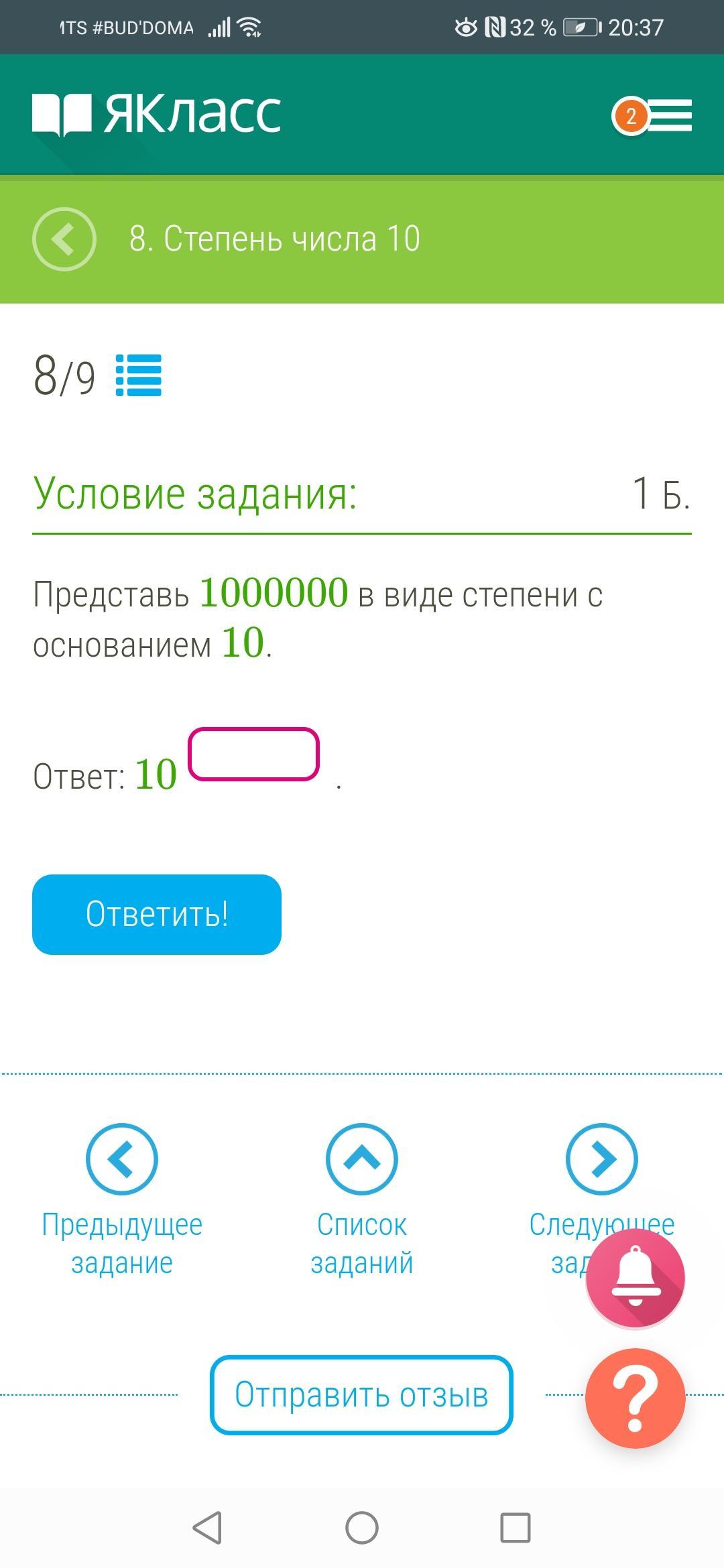This screenshot has height=1568, width=724.
Task: Tap Отправить отзыв button
Action: (361, 1395)
